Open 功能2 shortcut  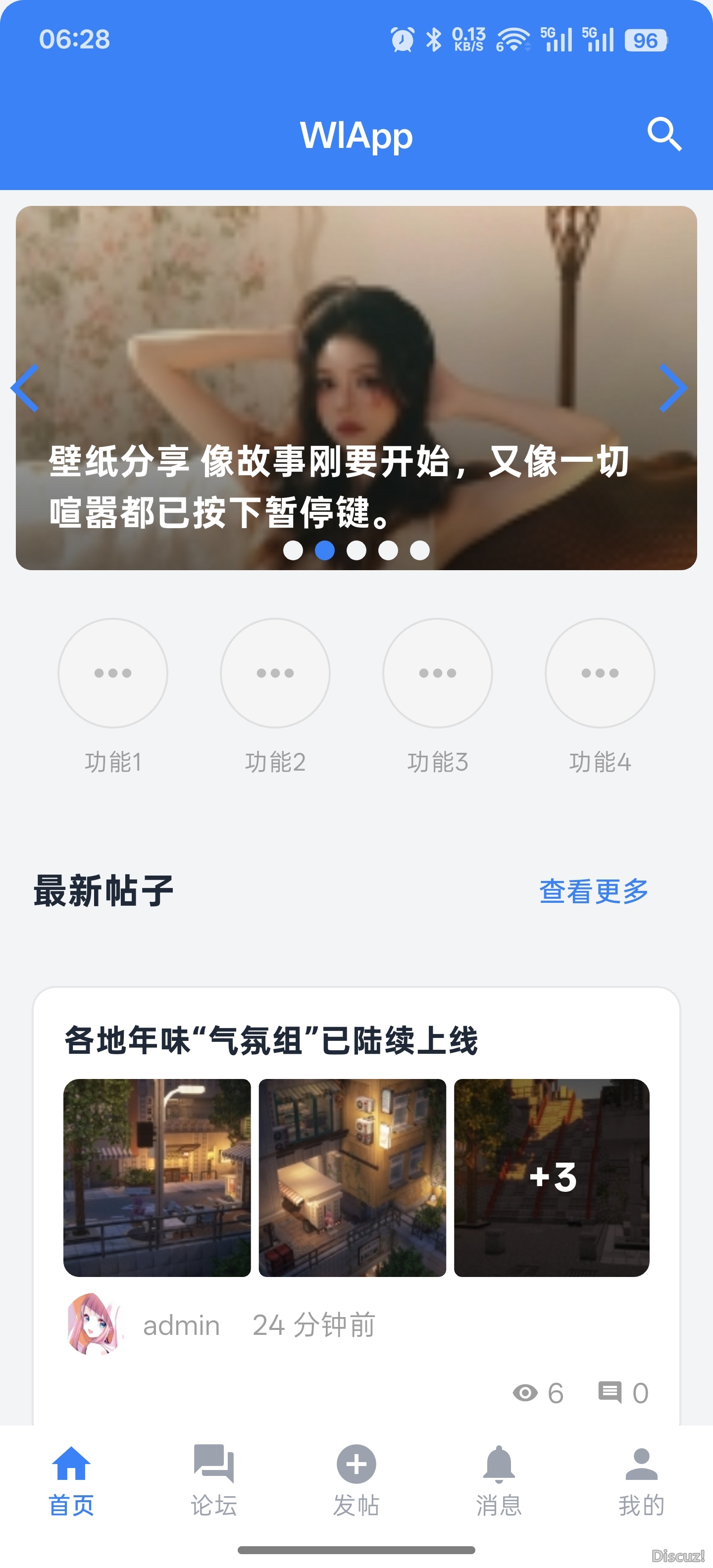click(275, 673)
